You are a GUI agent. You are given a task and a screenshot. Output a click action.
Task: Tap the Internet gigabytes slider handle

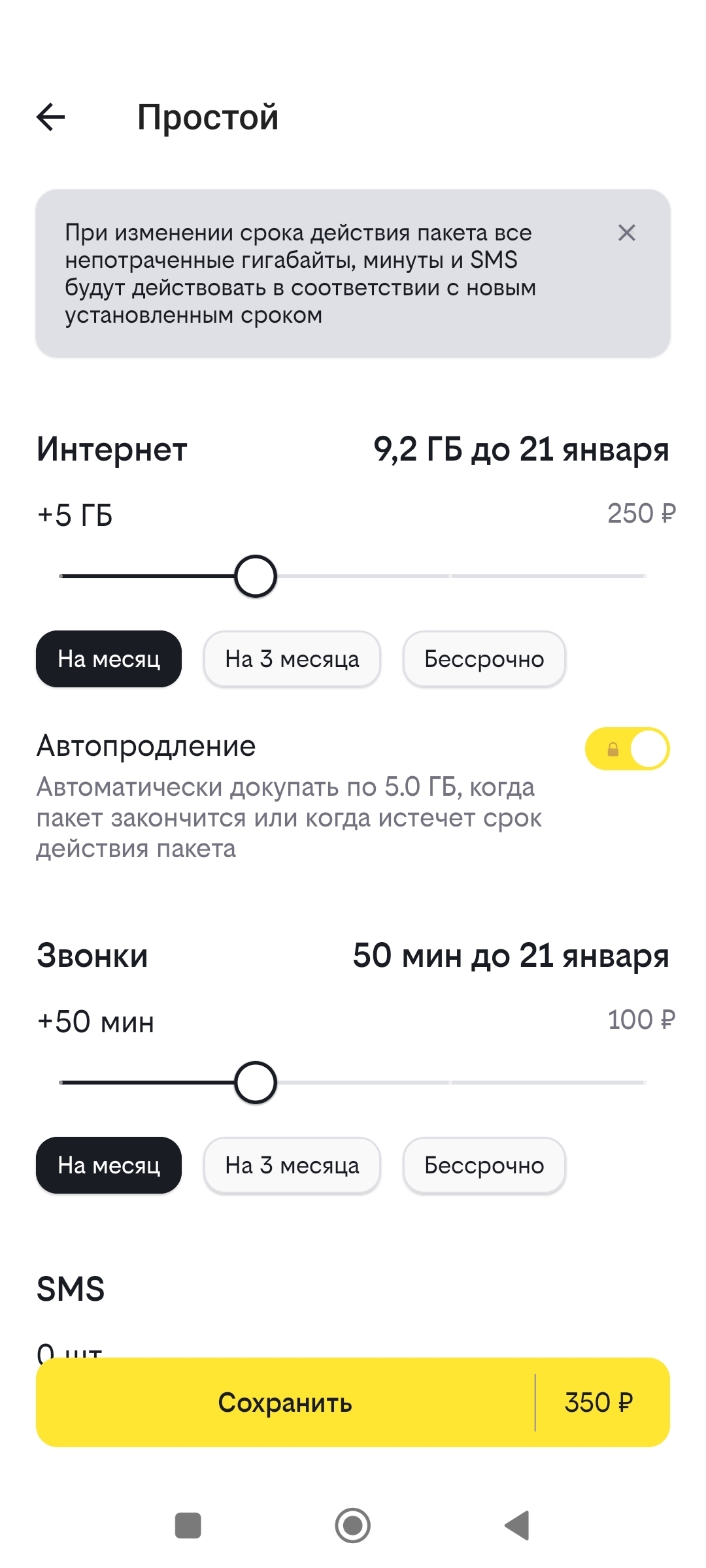coord(256,576)
